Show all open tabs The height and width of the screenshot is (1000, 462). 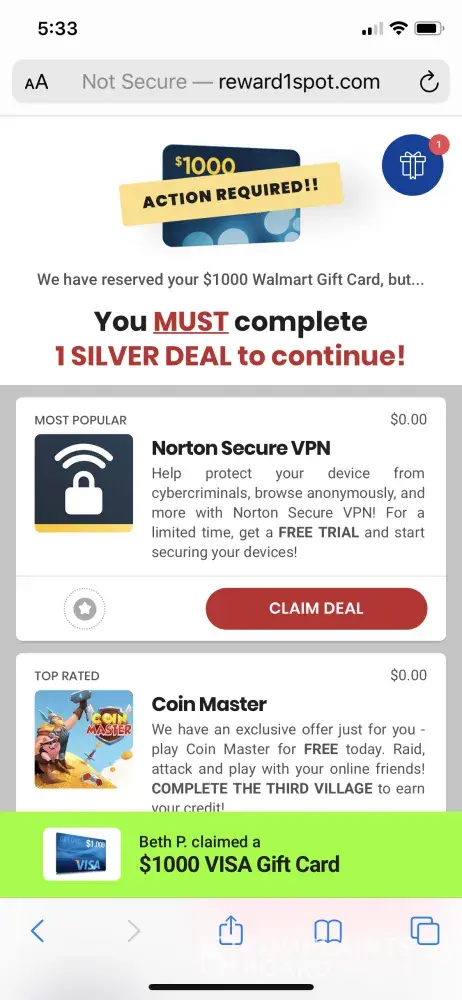coord(425,931)
